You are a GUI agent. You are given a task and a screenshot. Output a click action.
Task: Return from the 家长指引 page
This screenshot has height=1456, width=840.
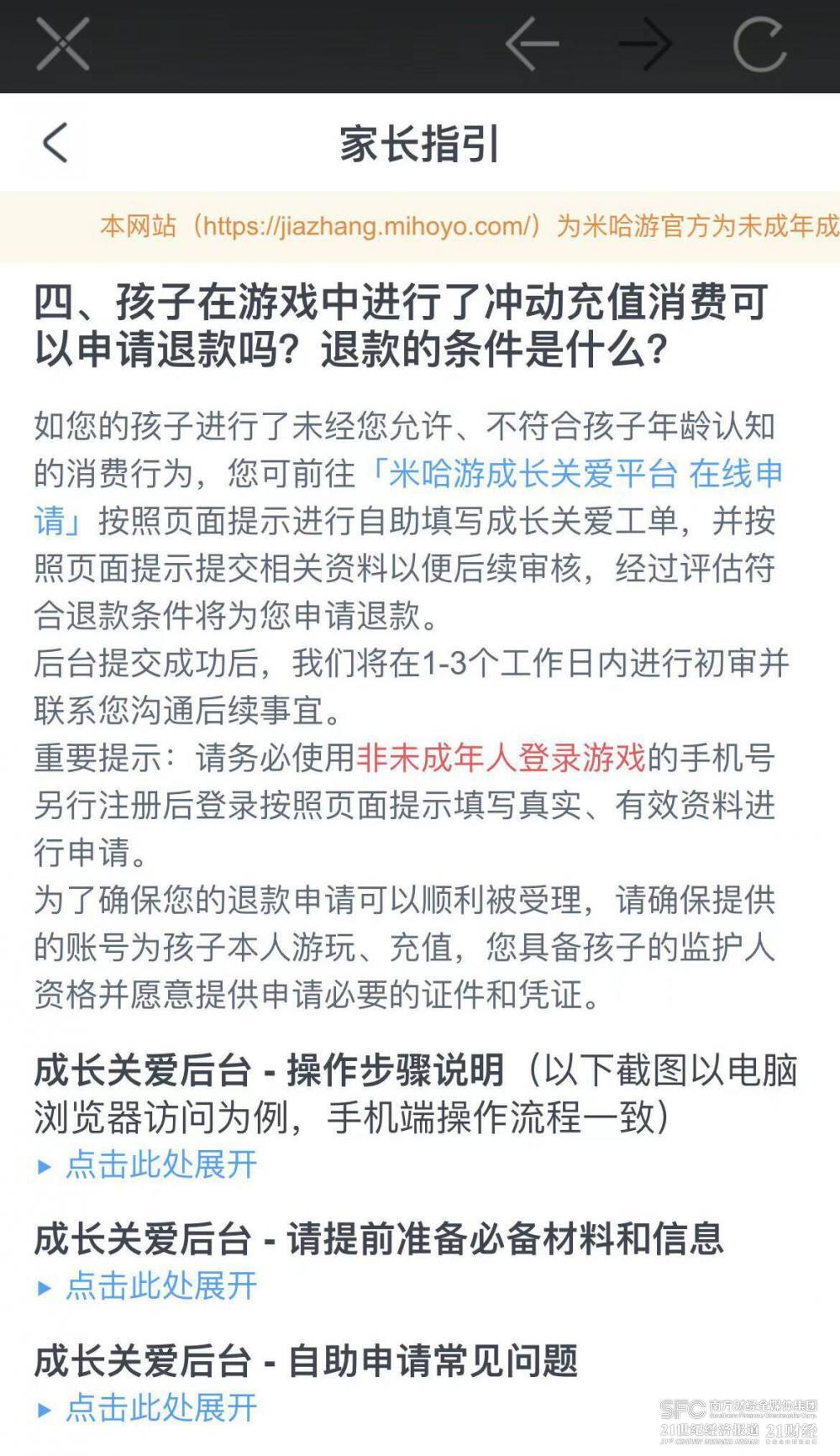pyautogui.click(x=55, y=142)
